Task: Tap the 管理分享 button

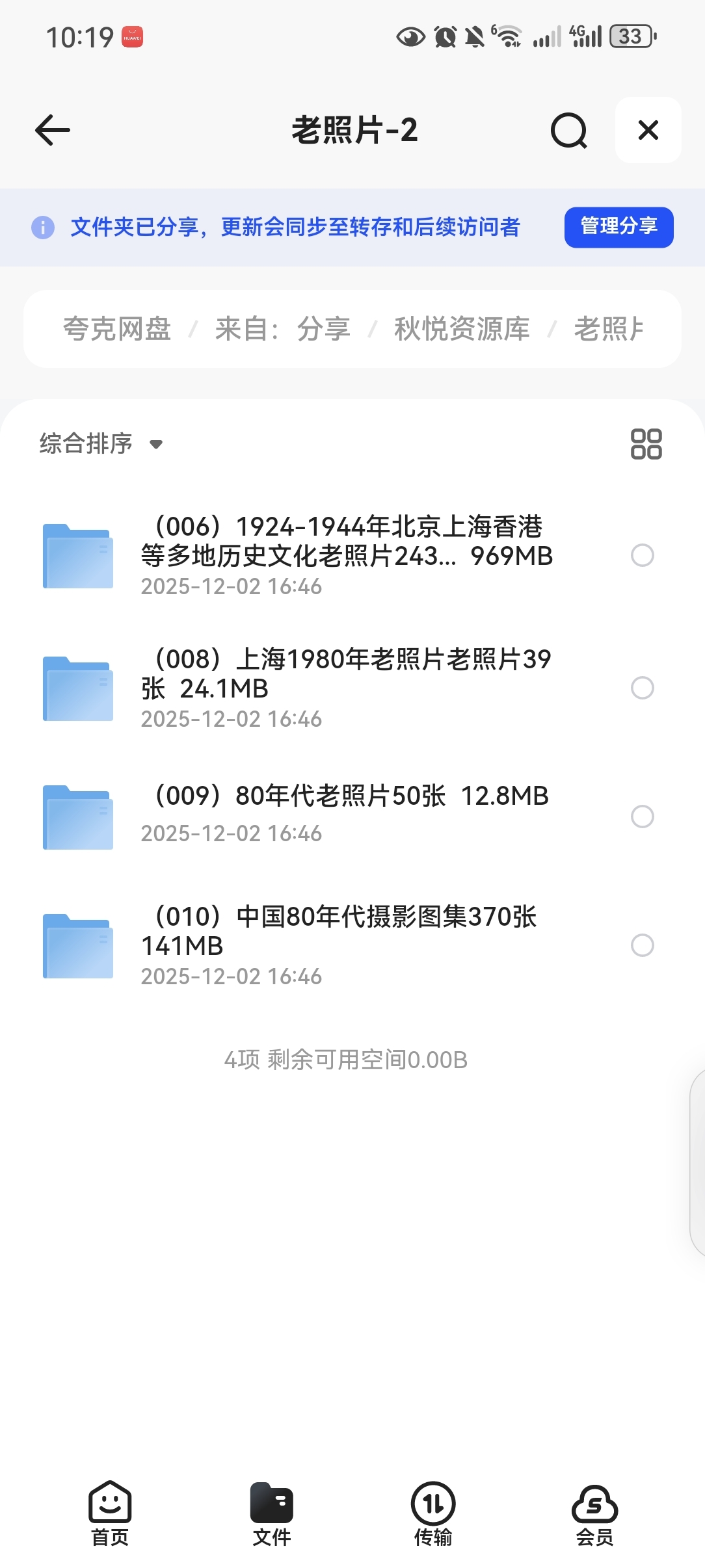Action: (619, 227)
